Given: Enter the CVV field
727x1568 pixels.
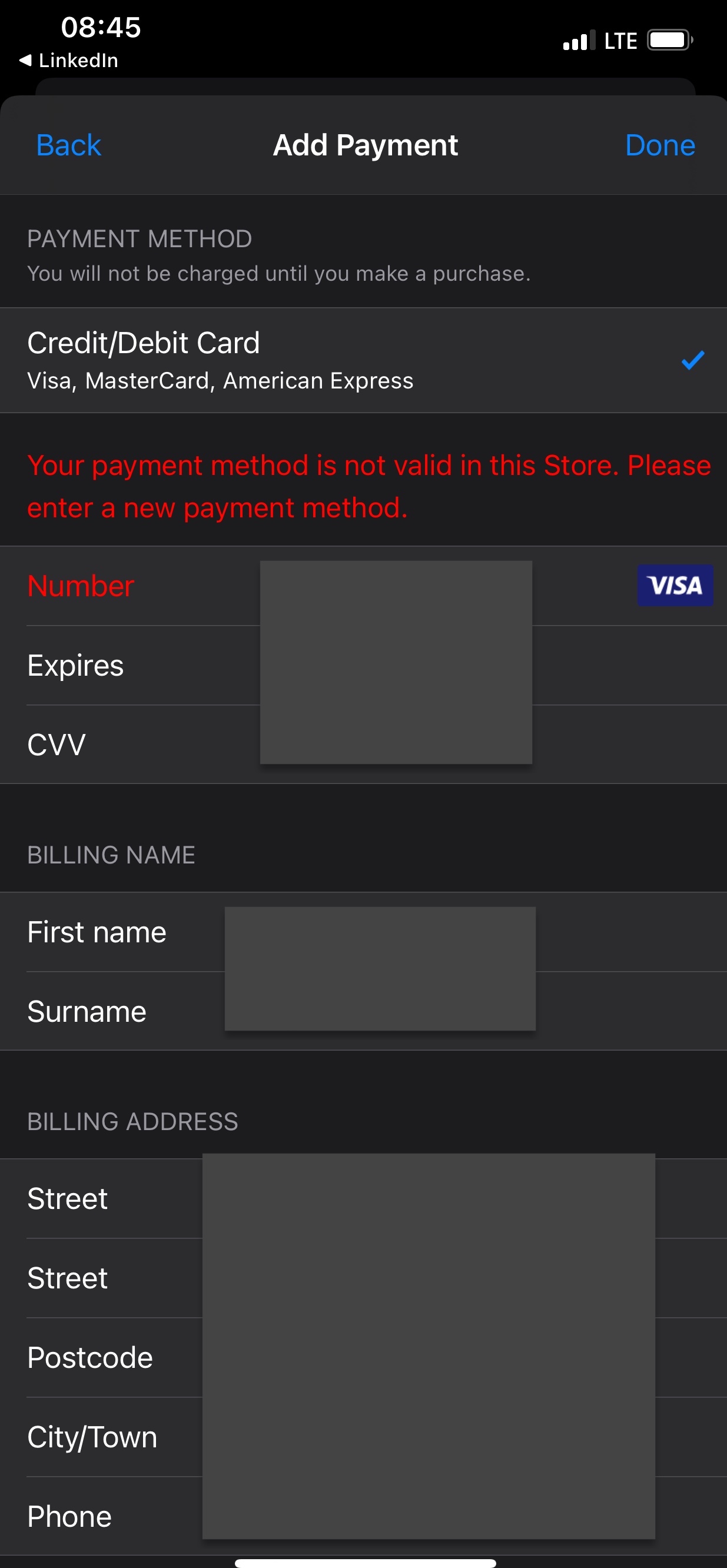Looking at the screenshot, I should click(396, 745).
